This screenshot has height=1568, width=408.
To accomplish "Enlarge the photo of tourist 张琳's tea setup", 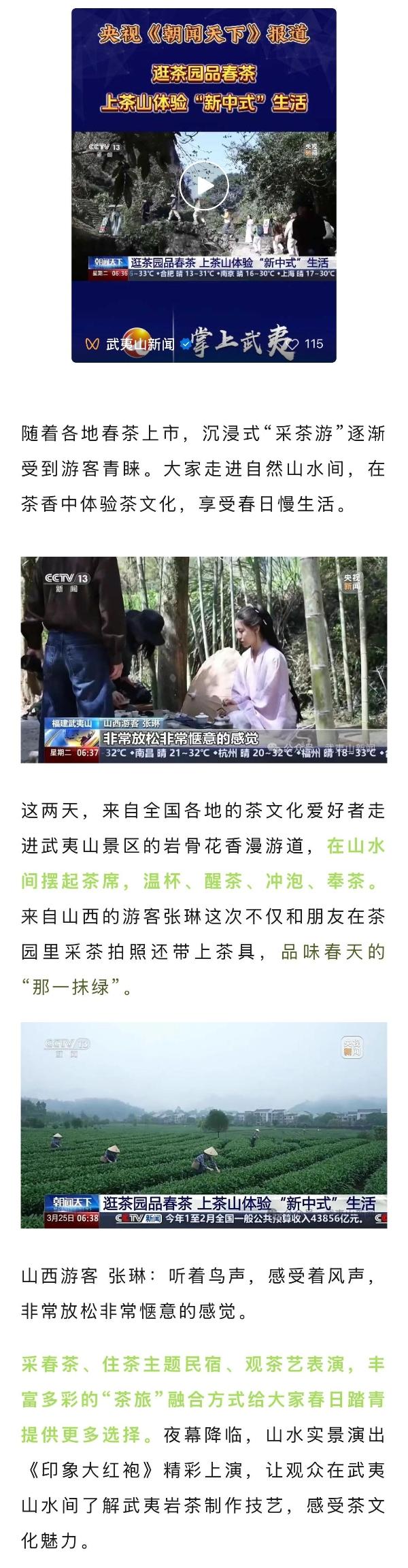I will tap(204, 659).
